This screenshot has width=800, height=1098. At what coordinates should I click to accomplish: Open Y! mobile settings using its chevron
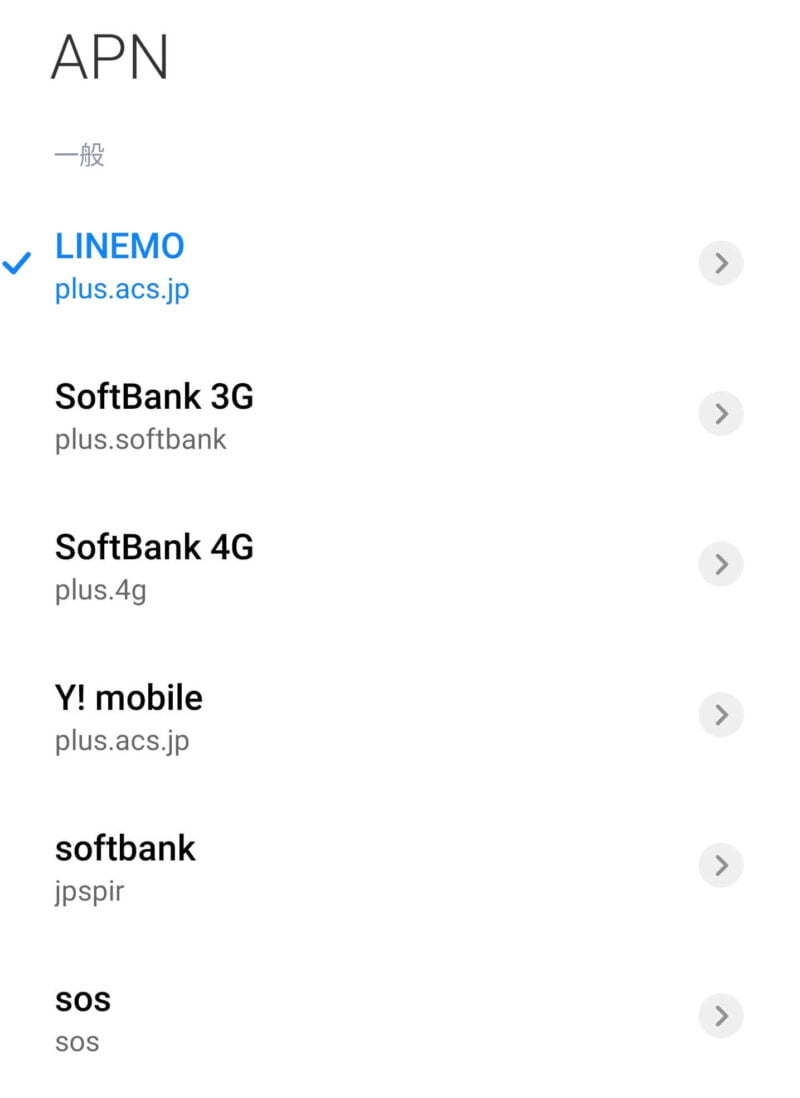(x=721, y=714)
